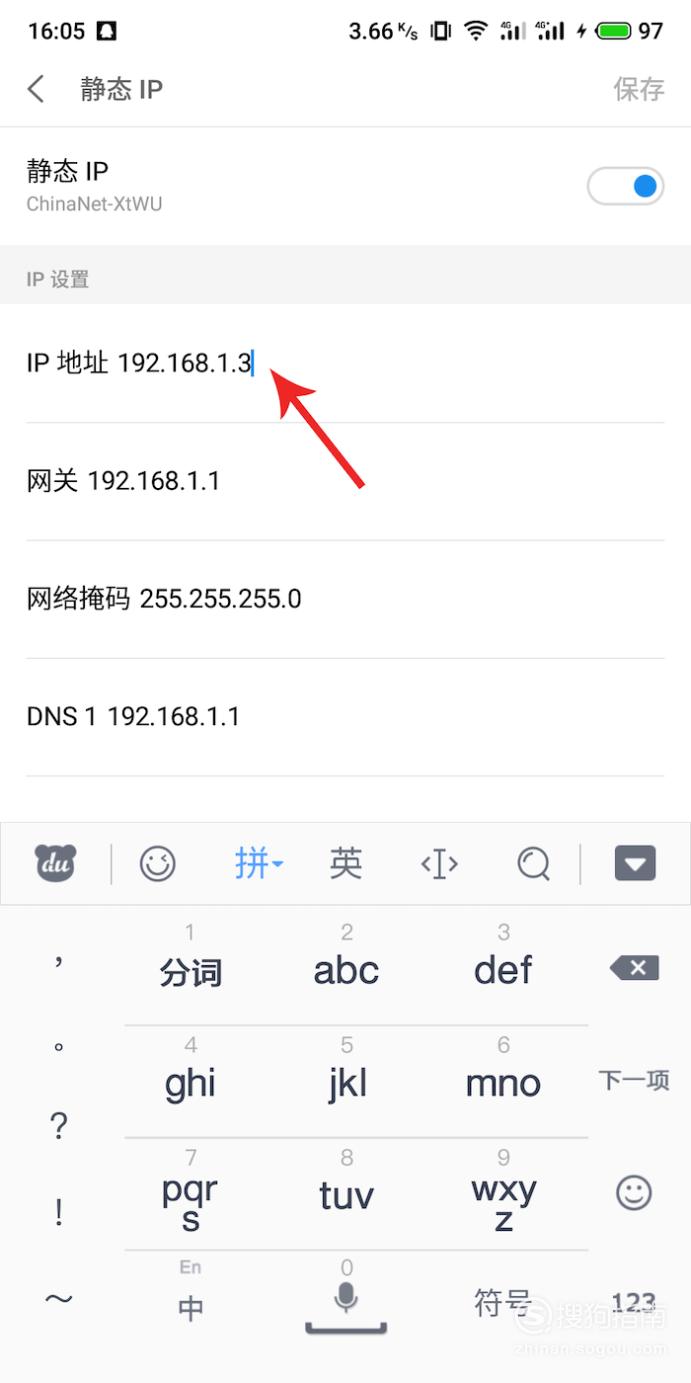Edit the DNS 1 field
Screen dimensions: 691x1383
coord(345,717)
